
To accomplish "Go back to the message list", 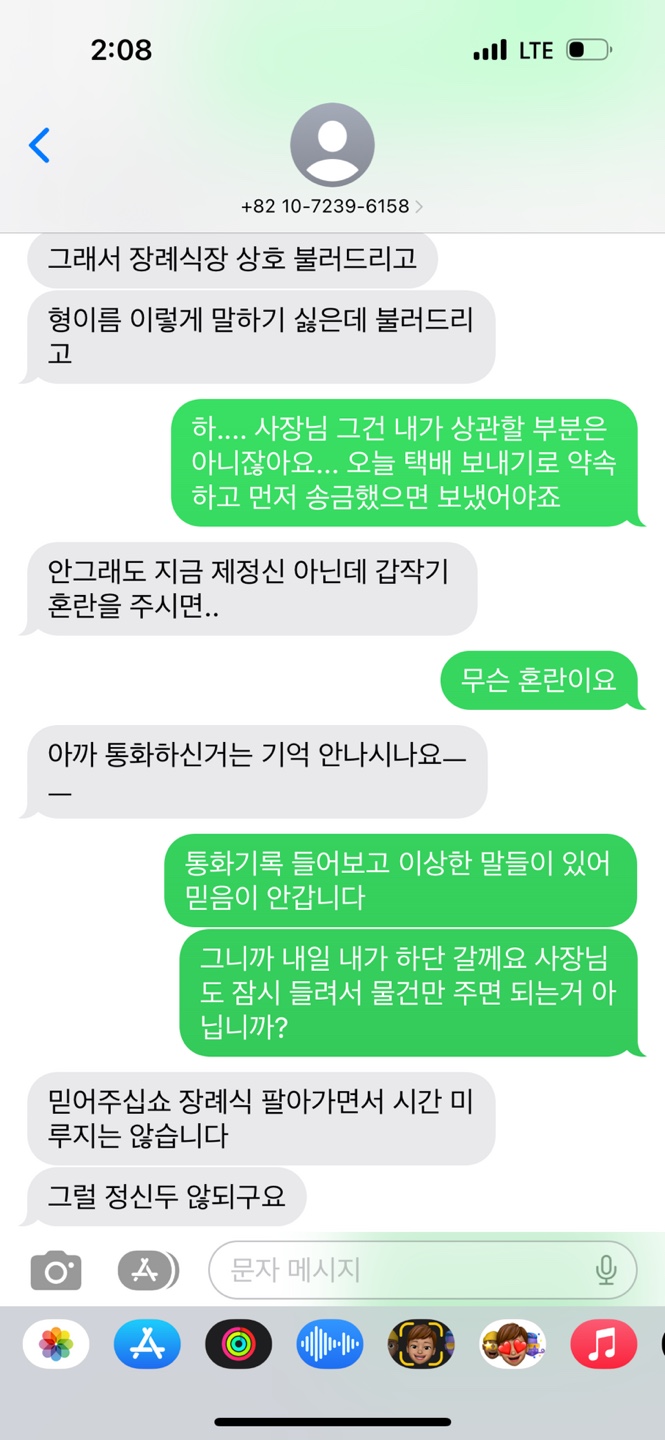I will click(40, 146).
